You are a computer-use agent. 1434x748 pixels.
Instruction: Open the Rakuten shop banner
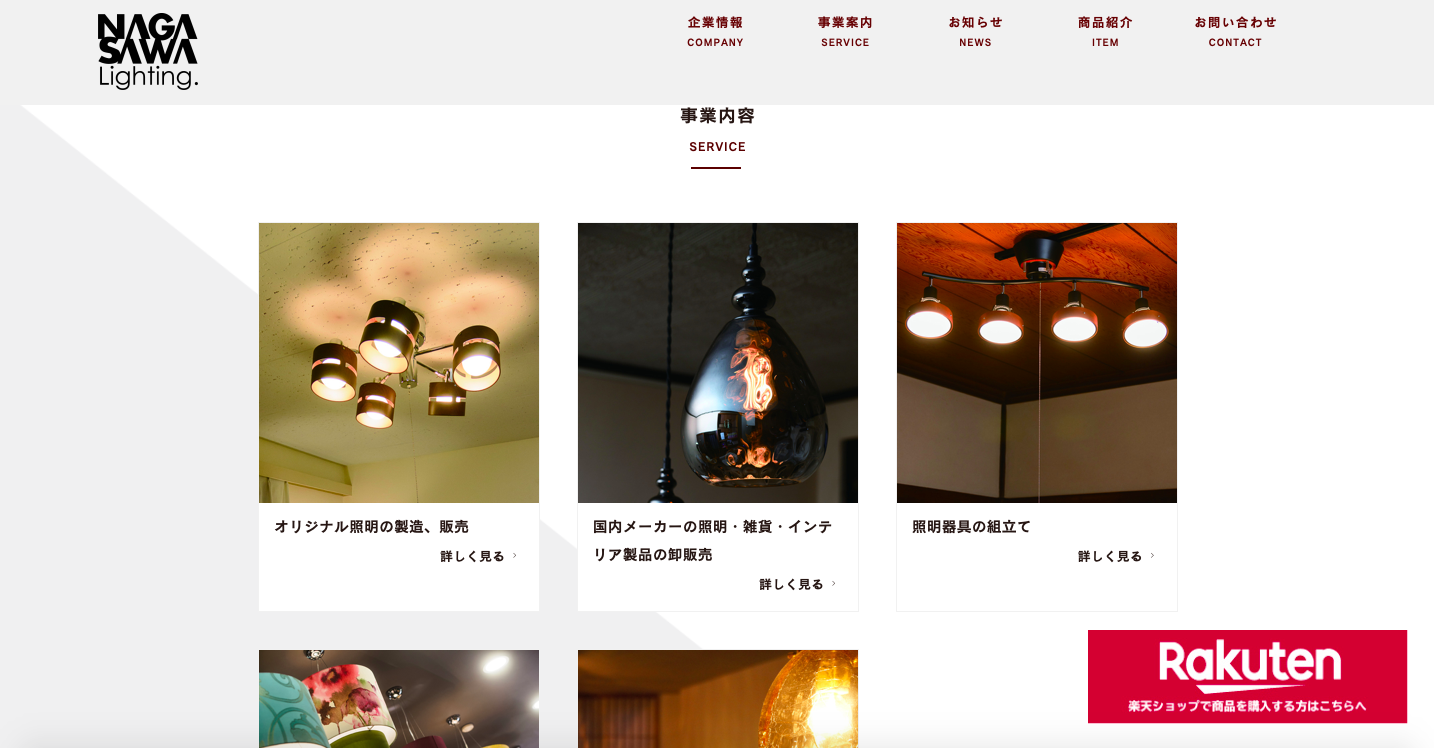(x=1247, y=676)
